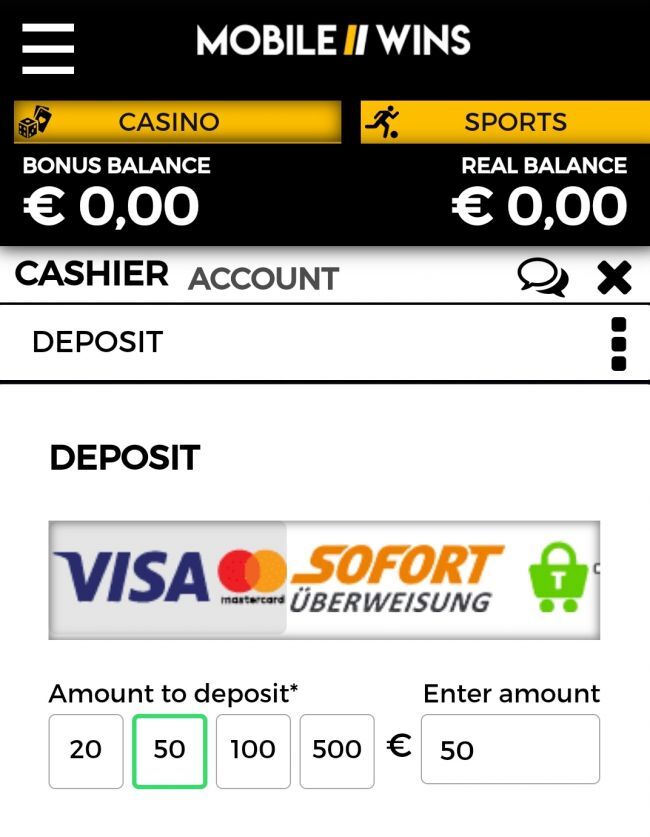Open the three-dot menu beside Deposit
Screen dimensions: 650x837
618,343
